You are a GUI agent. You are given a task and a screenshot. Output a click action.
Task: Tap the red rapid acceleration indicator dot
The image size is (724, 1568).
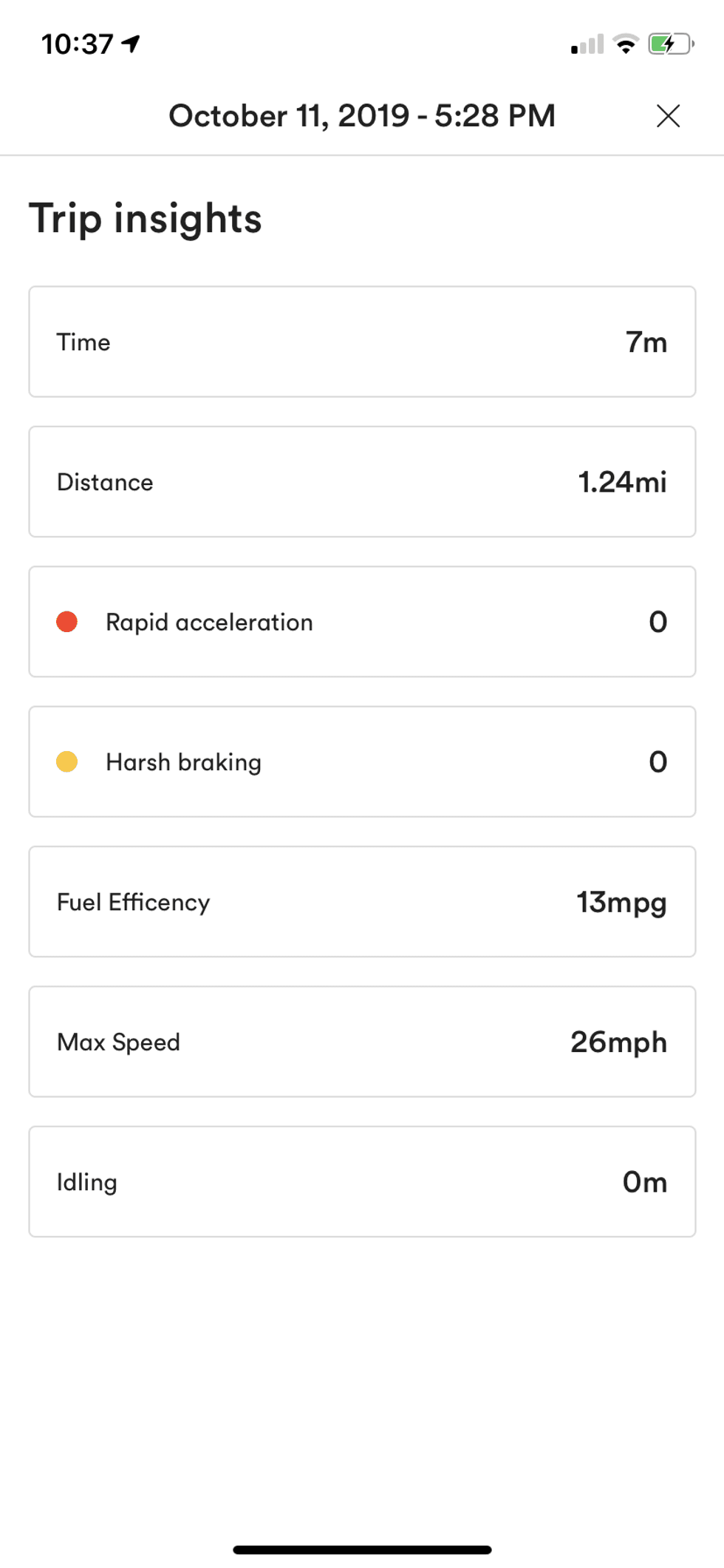68,621
